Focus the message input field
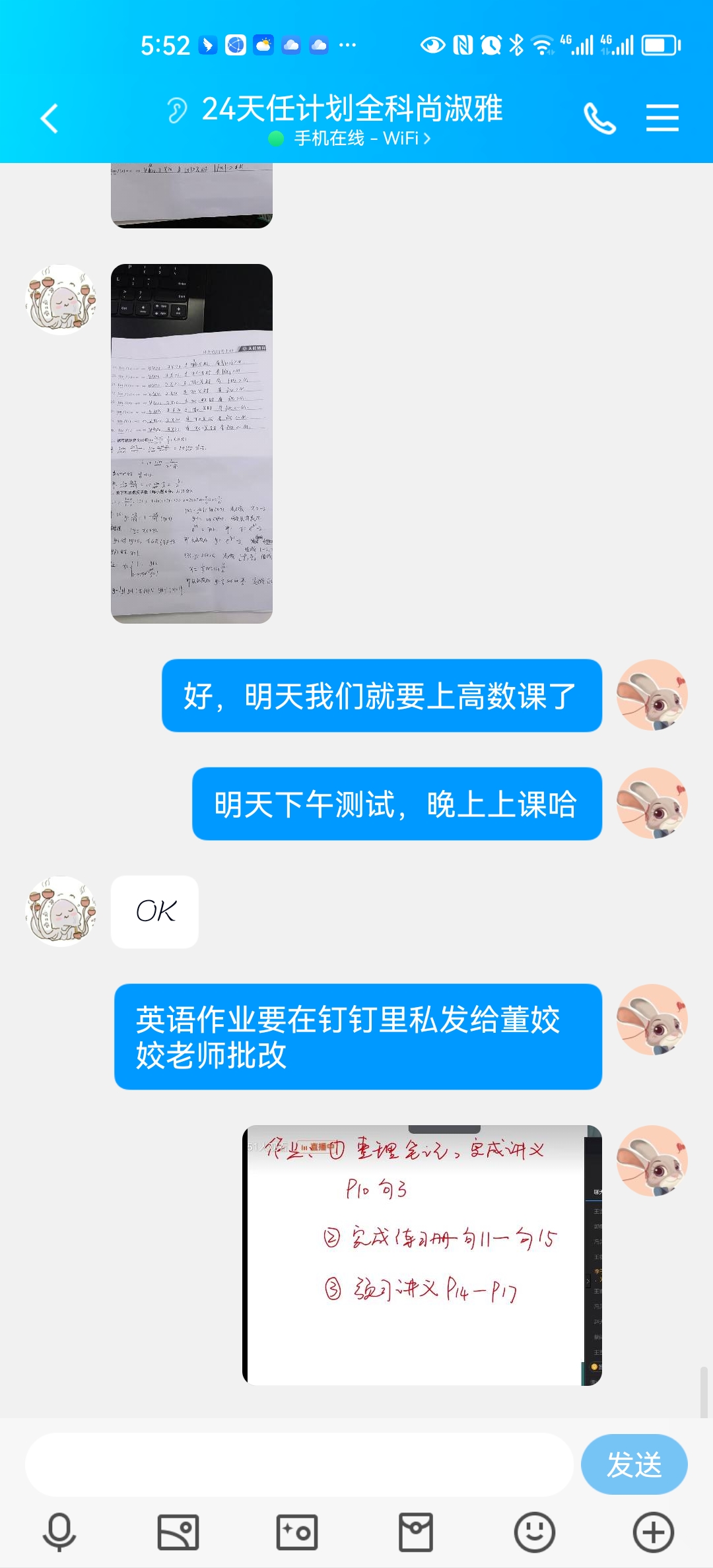The width and height of the screenshot is (713, 1568). click(298, 1464)
